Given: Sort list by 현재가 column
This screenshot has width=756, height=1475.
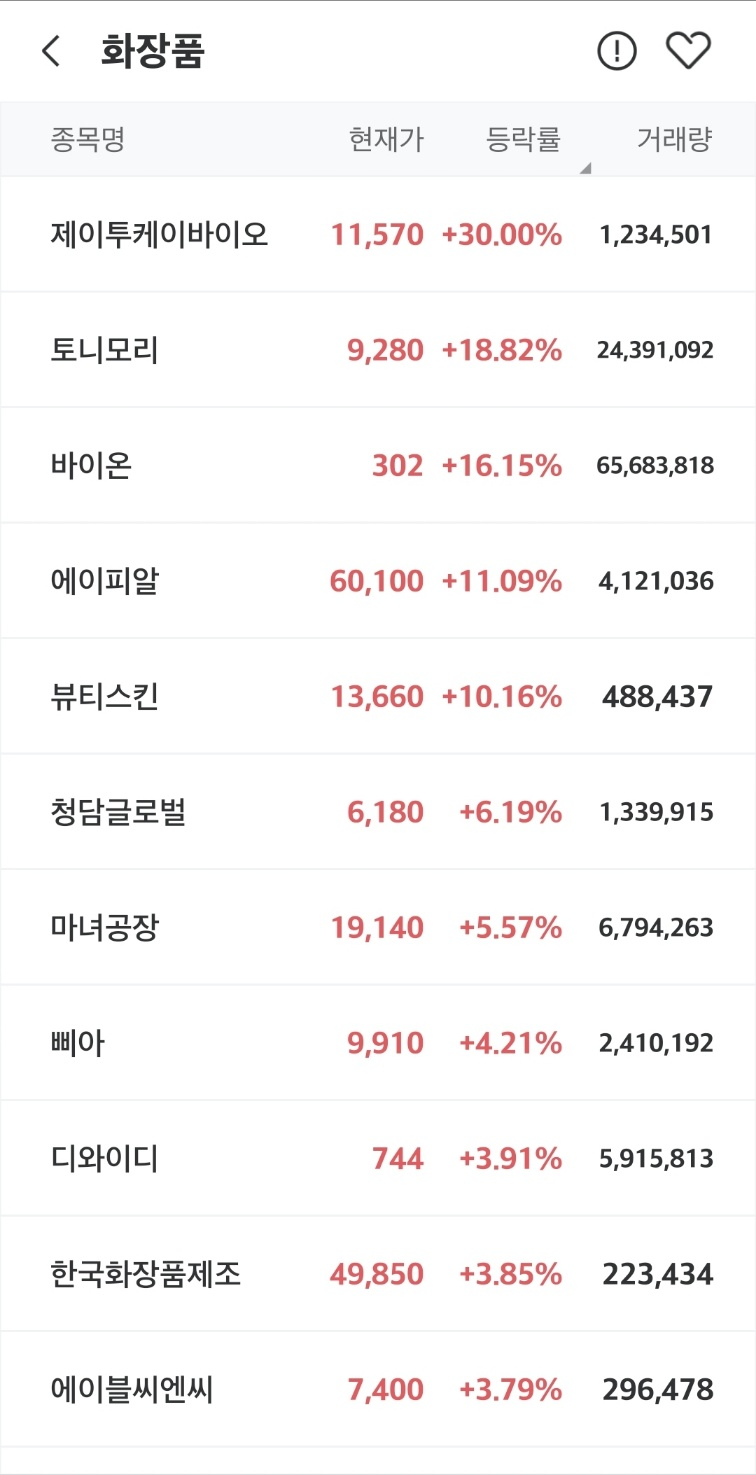Looking at the screenshot, I should coord(386,140).
